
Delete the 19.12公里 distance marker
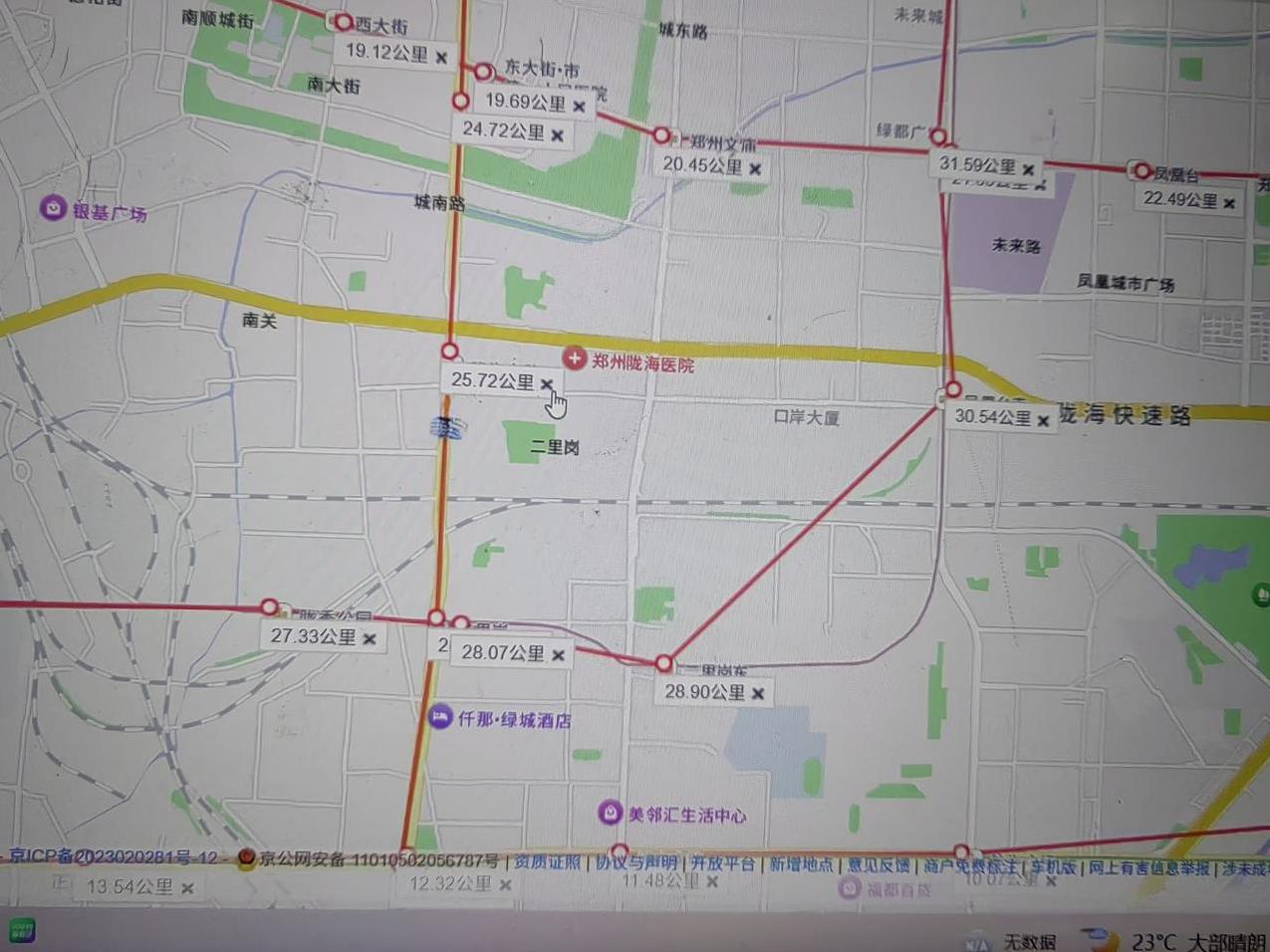441,58
